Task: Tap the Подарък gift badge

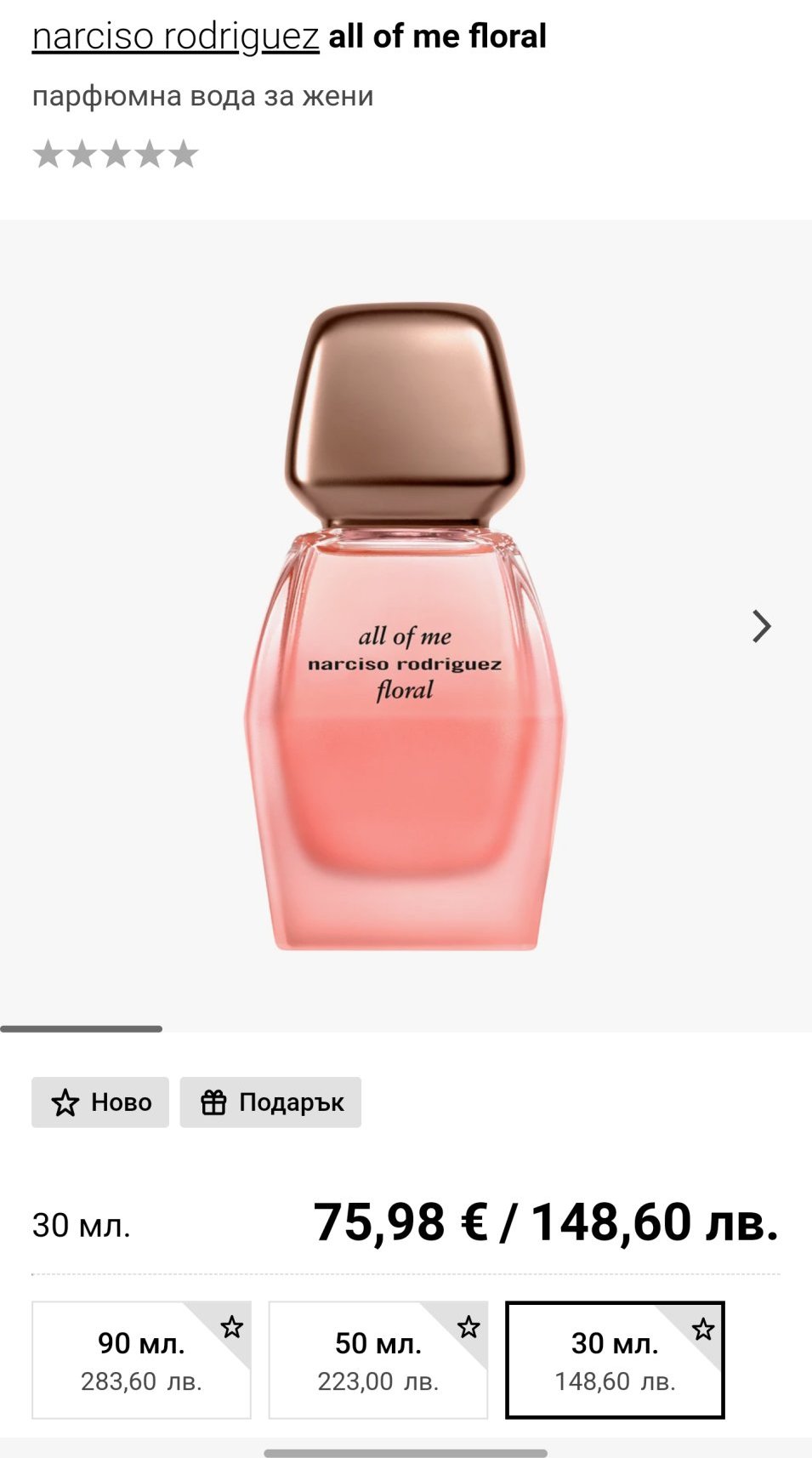Action: pos(270,1102)
